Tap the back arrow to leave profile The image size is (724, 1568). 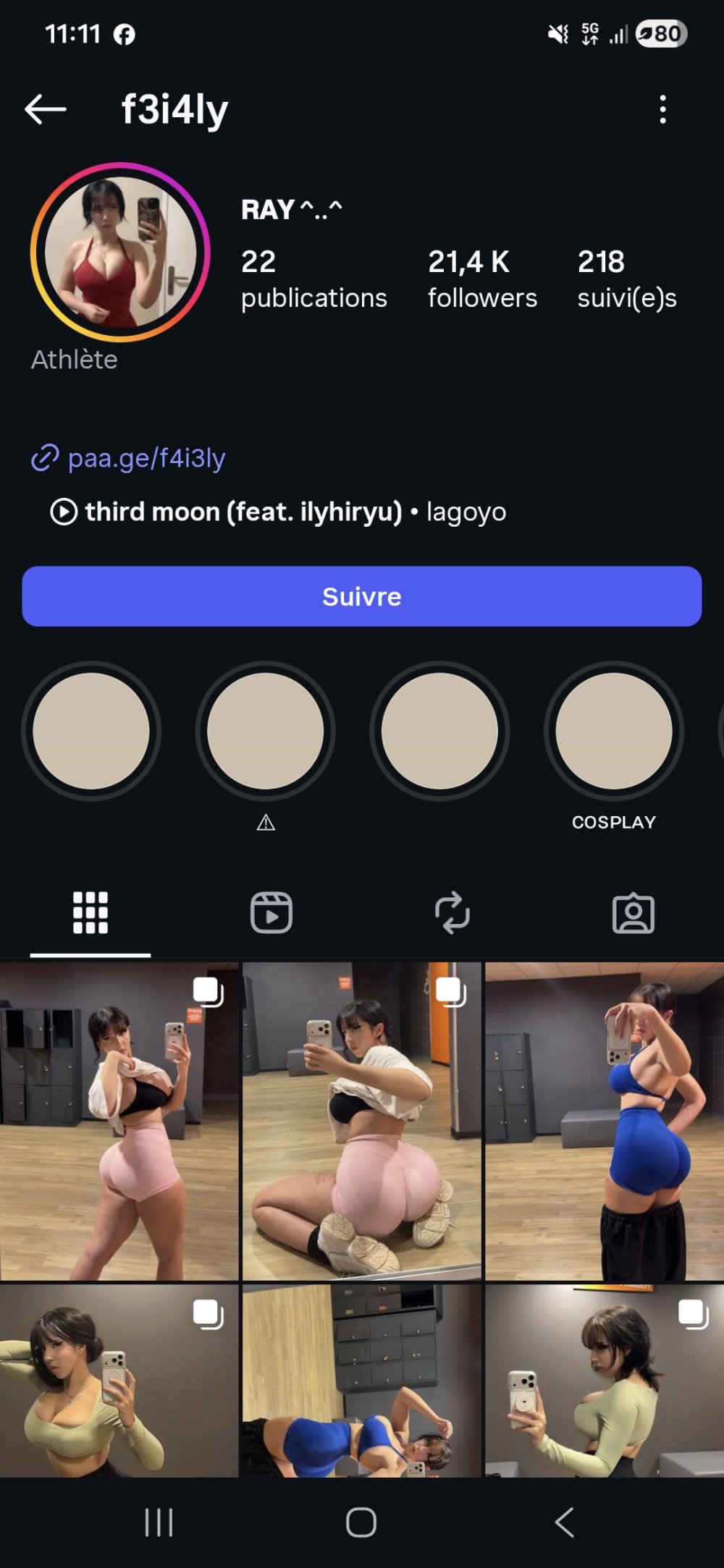coord(45,109)
